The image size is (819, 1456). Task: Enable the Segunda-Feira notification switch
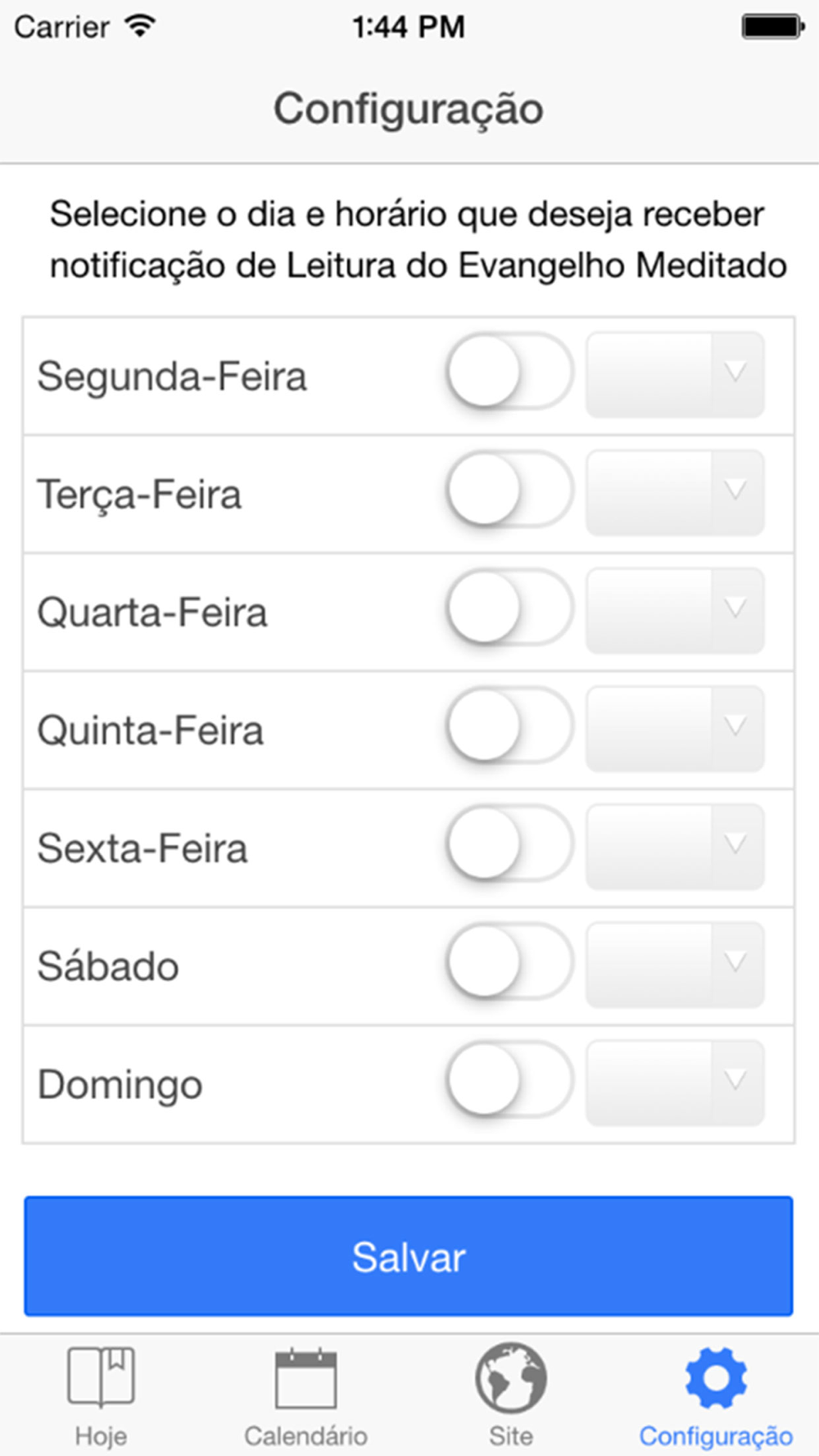(x=510, y=373)
